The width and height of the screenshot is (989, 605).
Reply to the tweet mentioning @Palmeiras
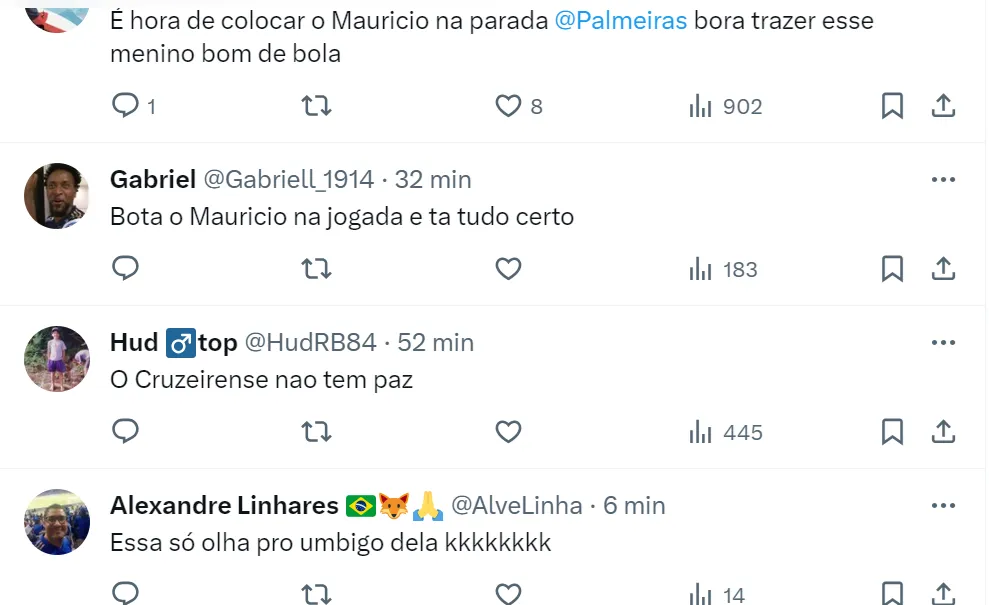pos(125,106)
